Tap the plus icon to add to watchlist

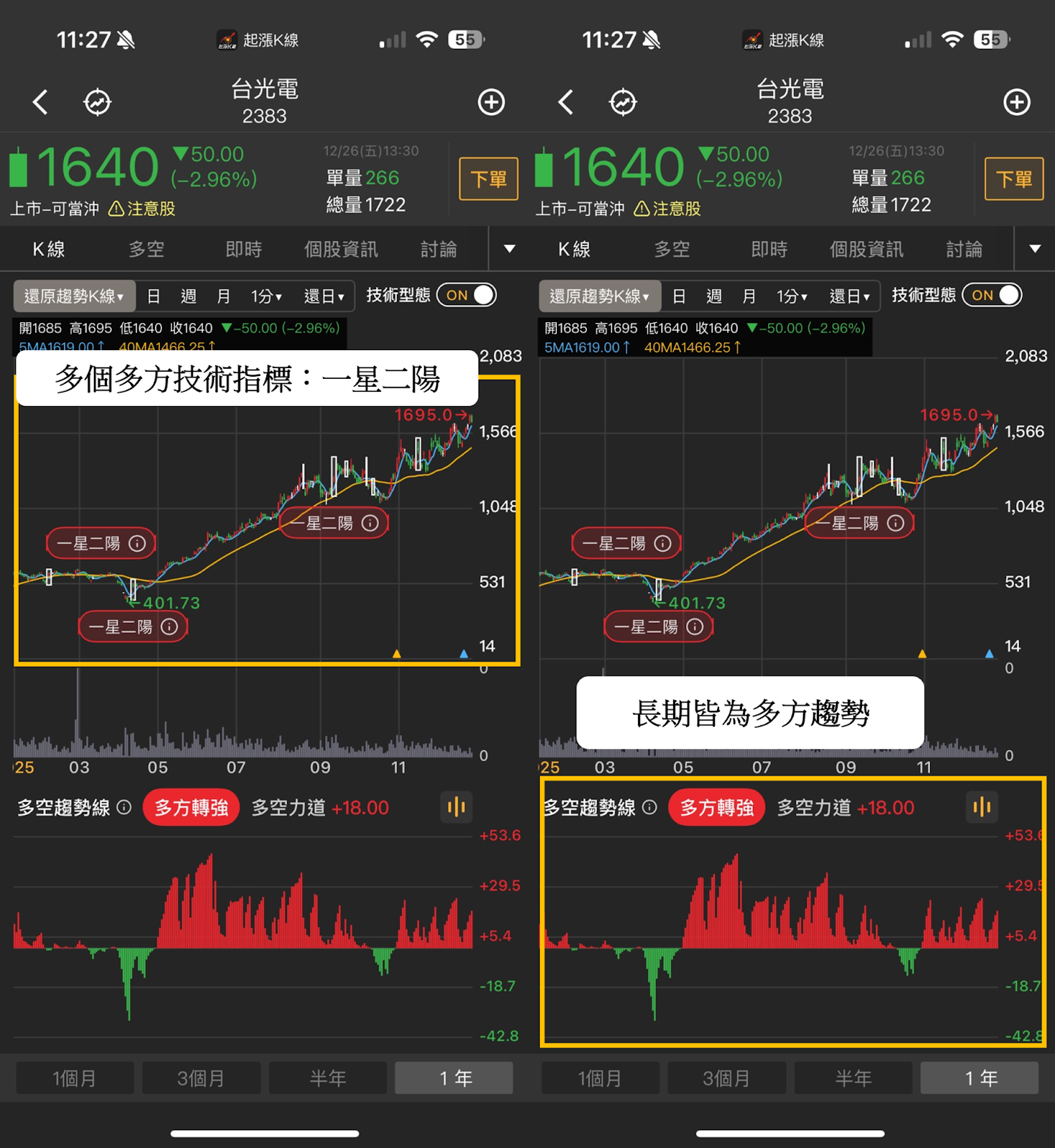pyautogui.click(x=492, y=102)
